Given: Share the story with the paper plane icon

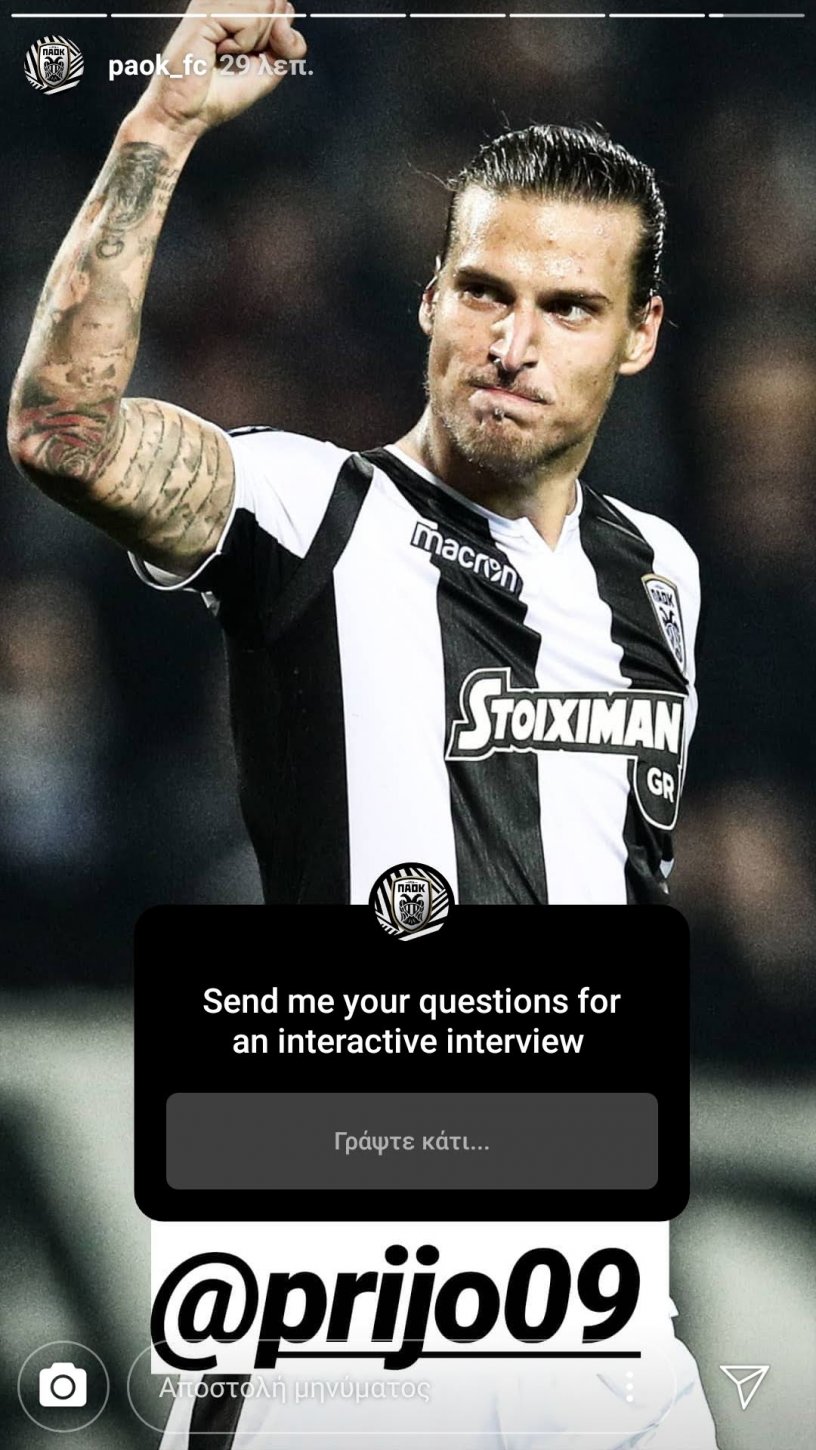Looking at the screenshot, I should 744,1386.
